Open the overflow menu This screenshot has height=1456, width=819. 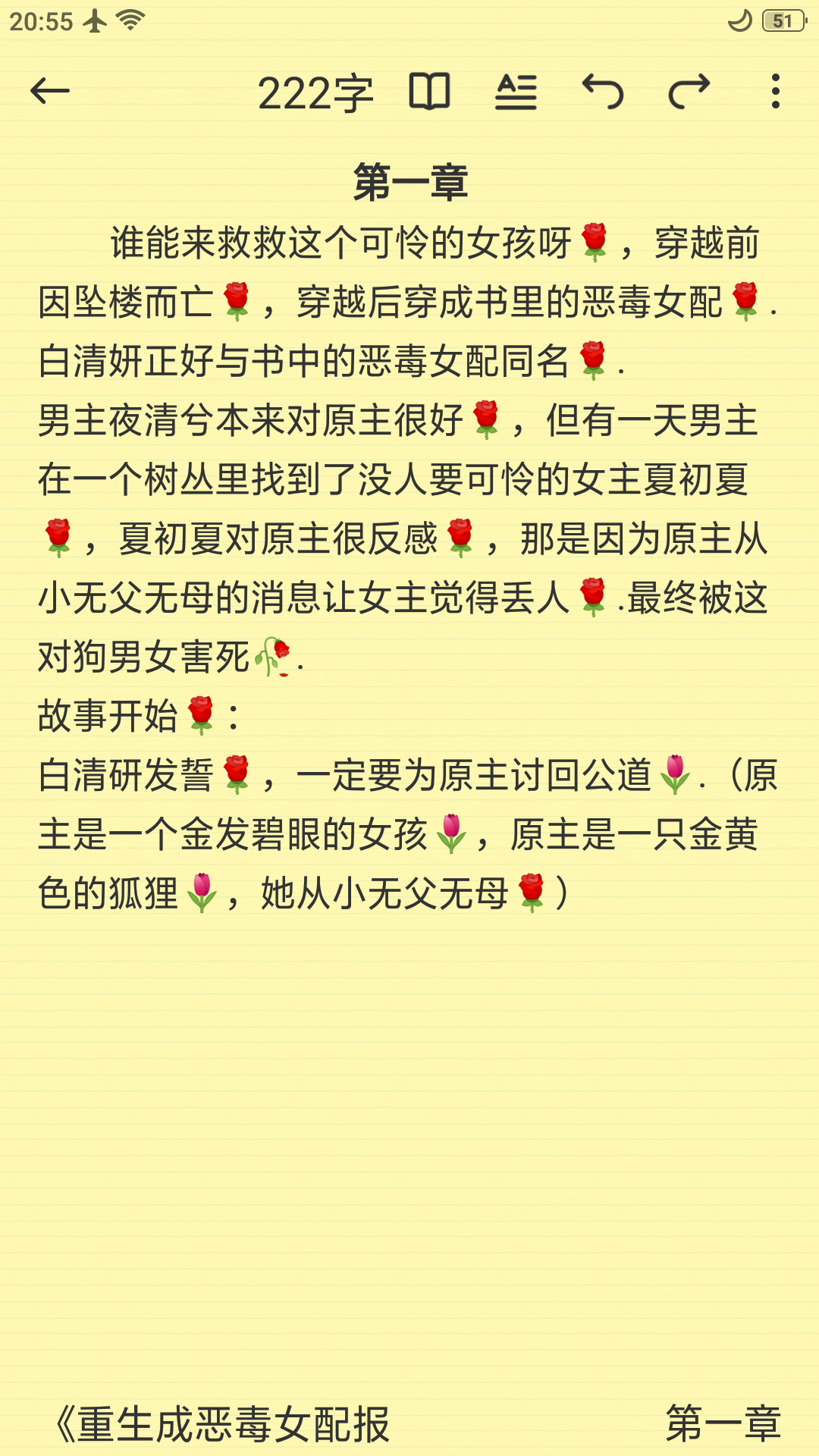point(775,92)
